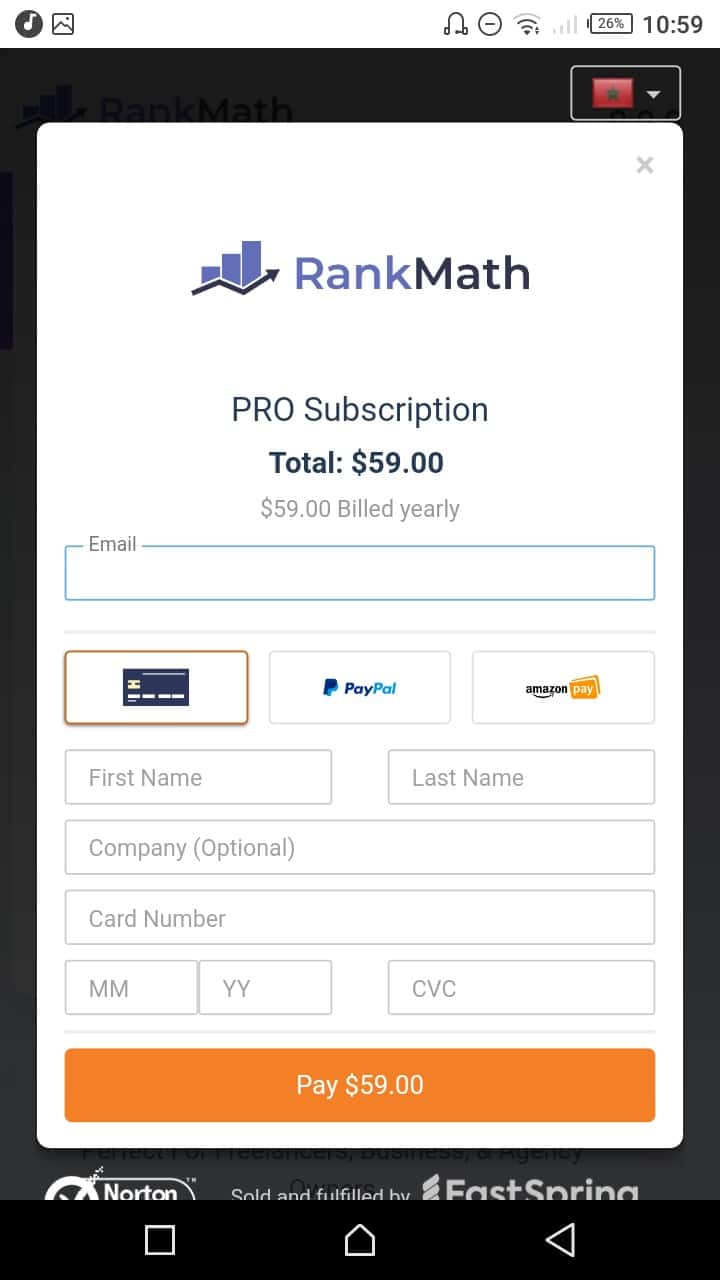Tap the Last Name field
720x1280 pixels.
point(521,777)
